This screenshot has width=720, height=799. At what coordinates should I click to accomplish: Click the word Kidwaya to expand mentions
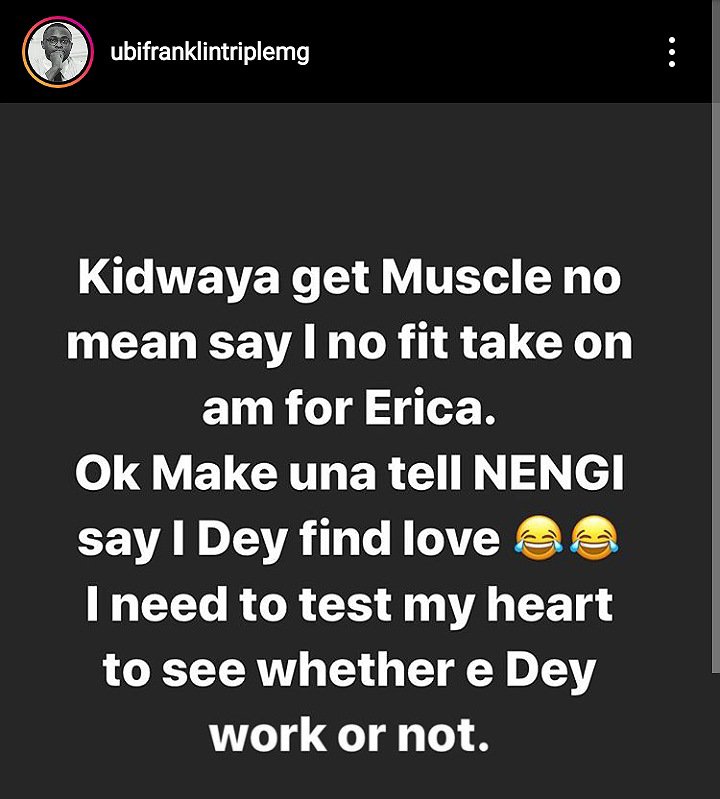pos(171,278)
